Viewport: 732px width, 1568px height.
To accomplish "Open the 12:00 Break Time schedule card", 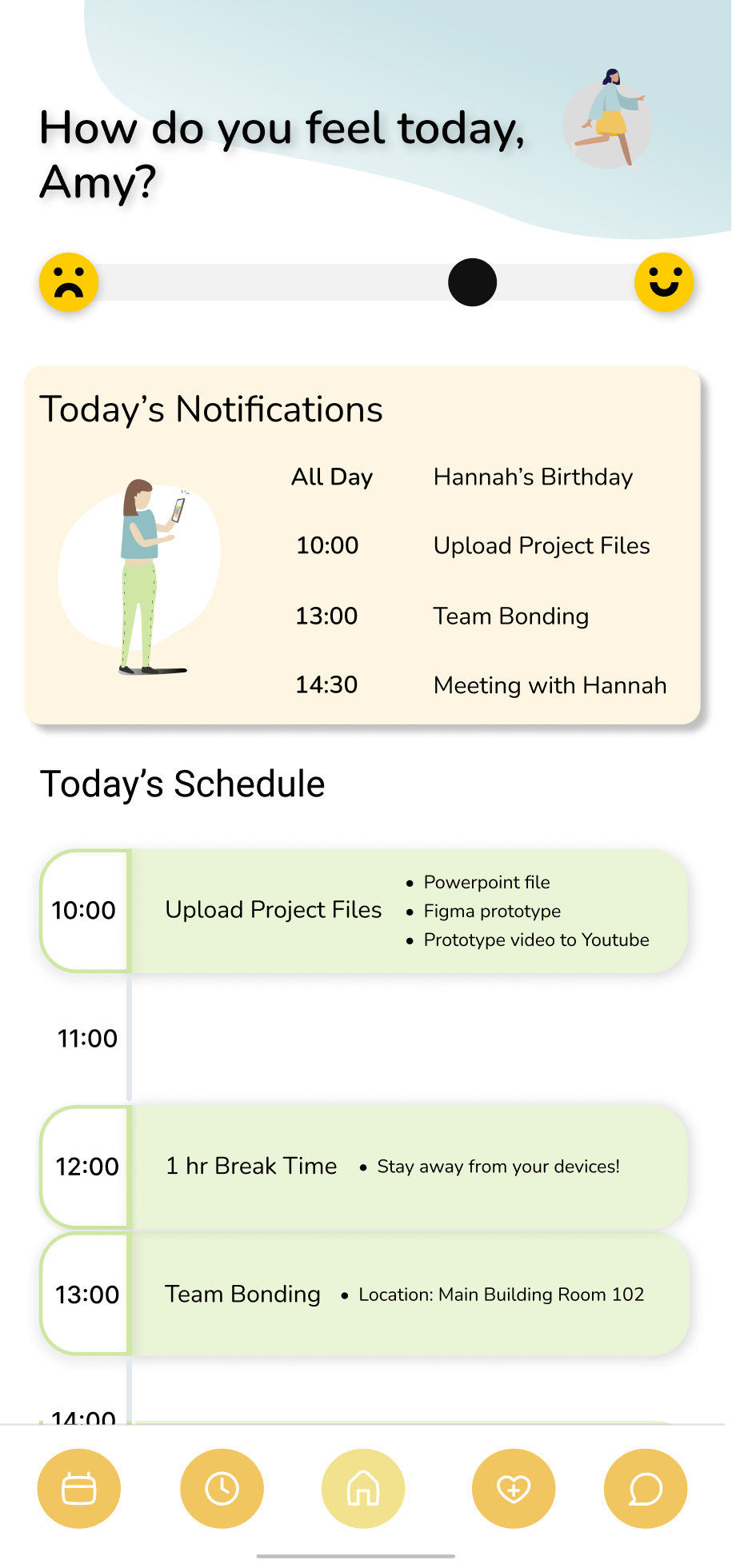I will pos(364,1167).
